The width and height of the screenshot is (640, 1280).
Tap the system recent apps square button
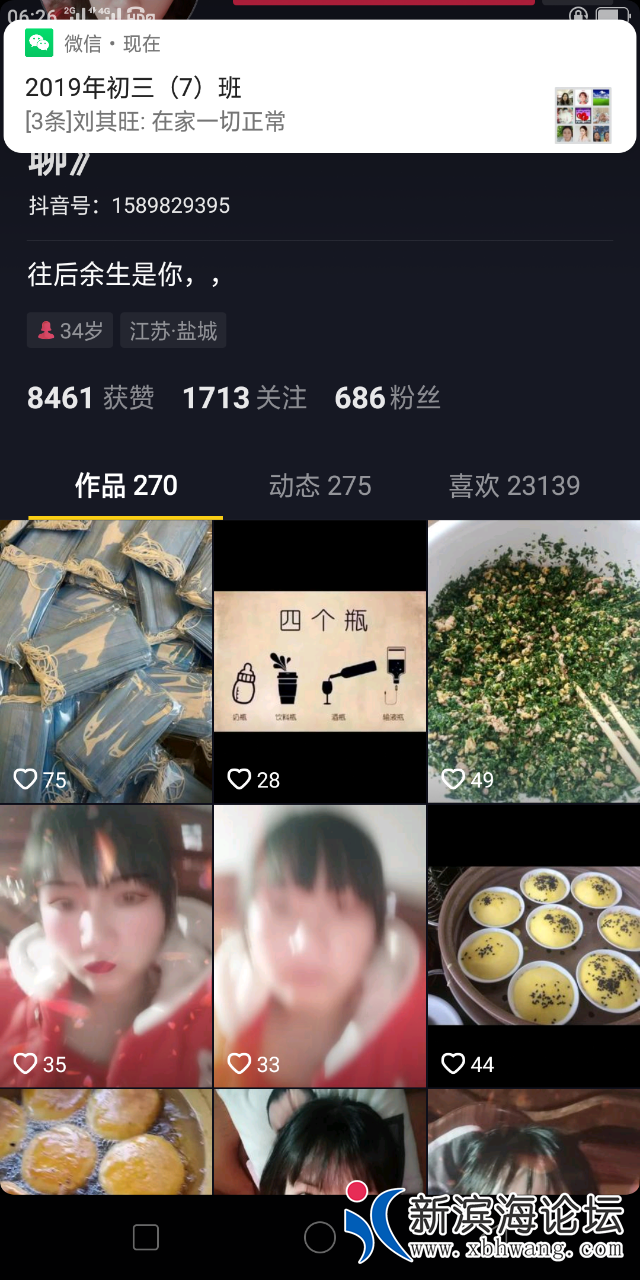(146, 1238)
